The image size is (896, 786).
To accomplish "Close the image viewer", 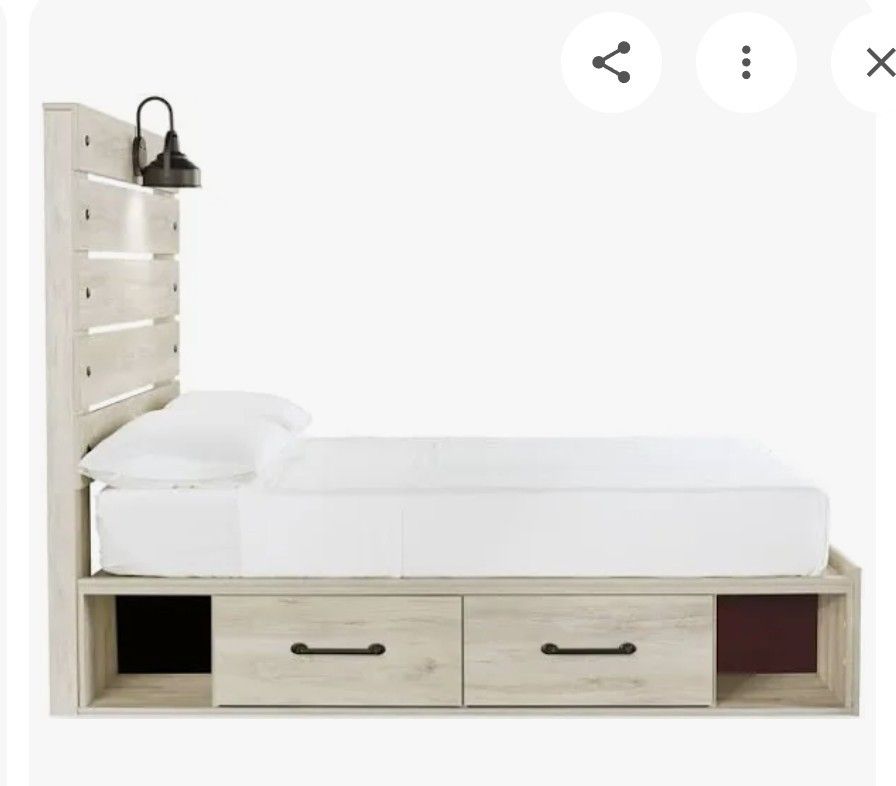I will pyautogui.click(x=877, y=63).
